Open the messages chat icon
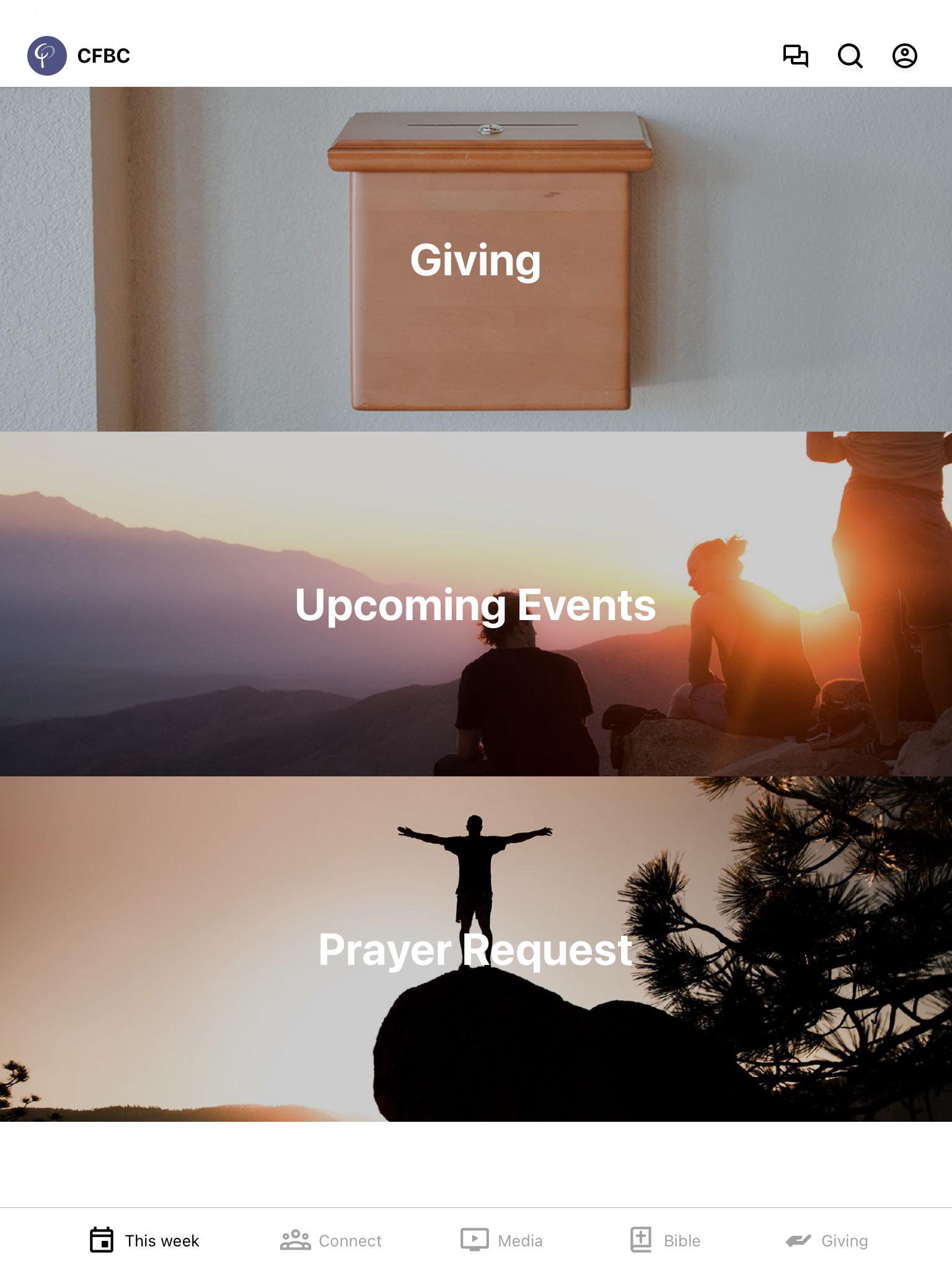The height and width of the screenshot is (1270, 952). 795,56
